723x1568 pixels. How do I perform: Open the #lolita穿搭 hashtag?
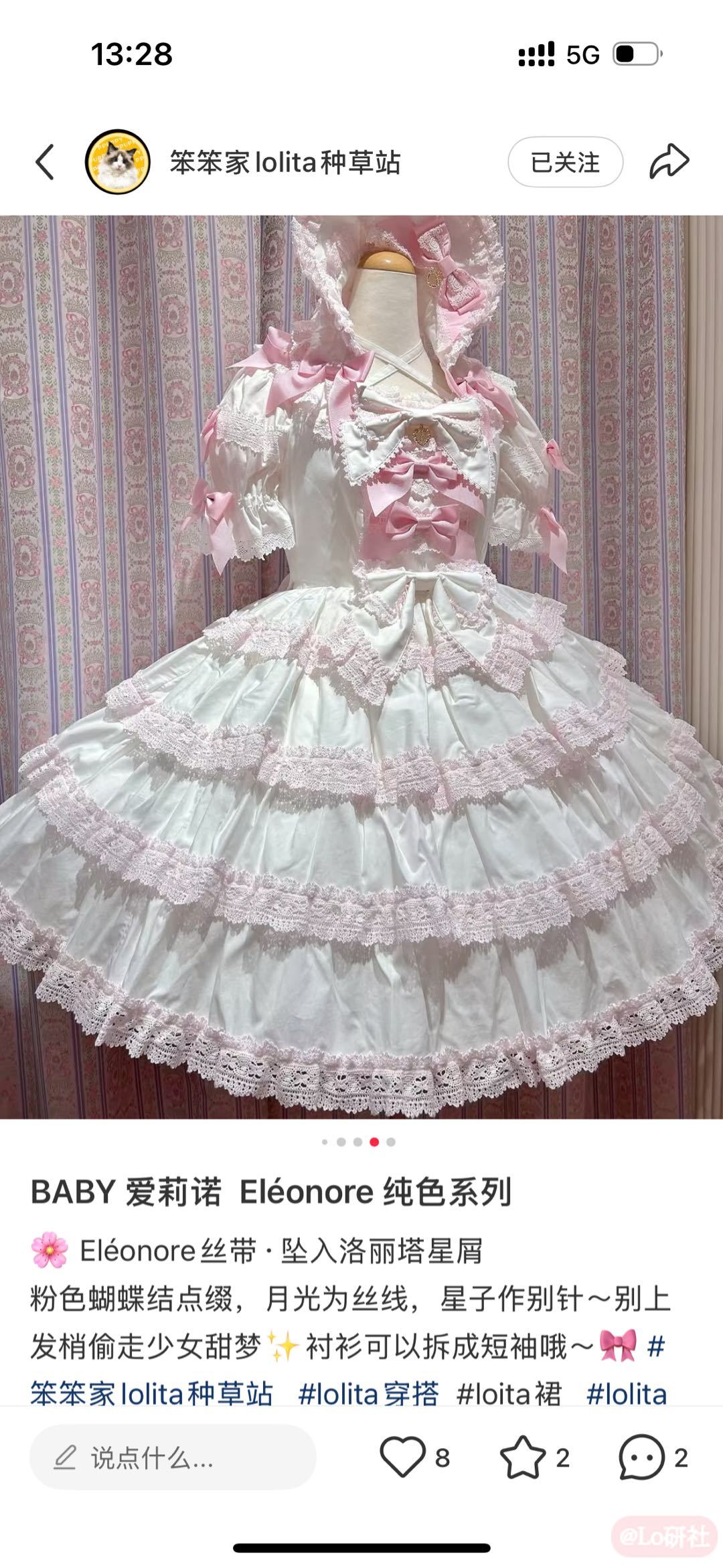tap(368, 1395)
